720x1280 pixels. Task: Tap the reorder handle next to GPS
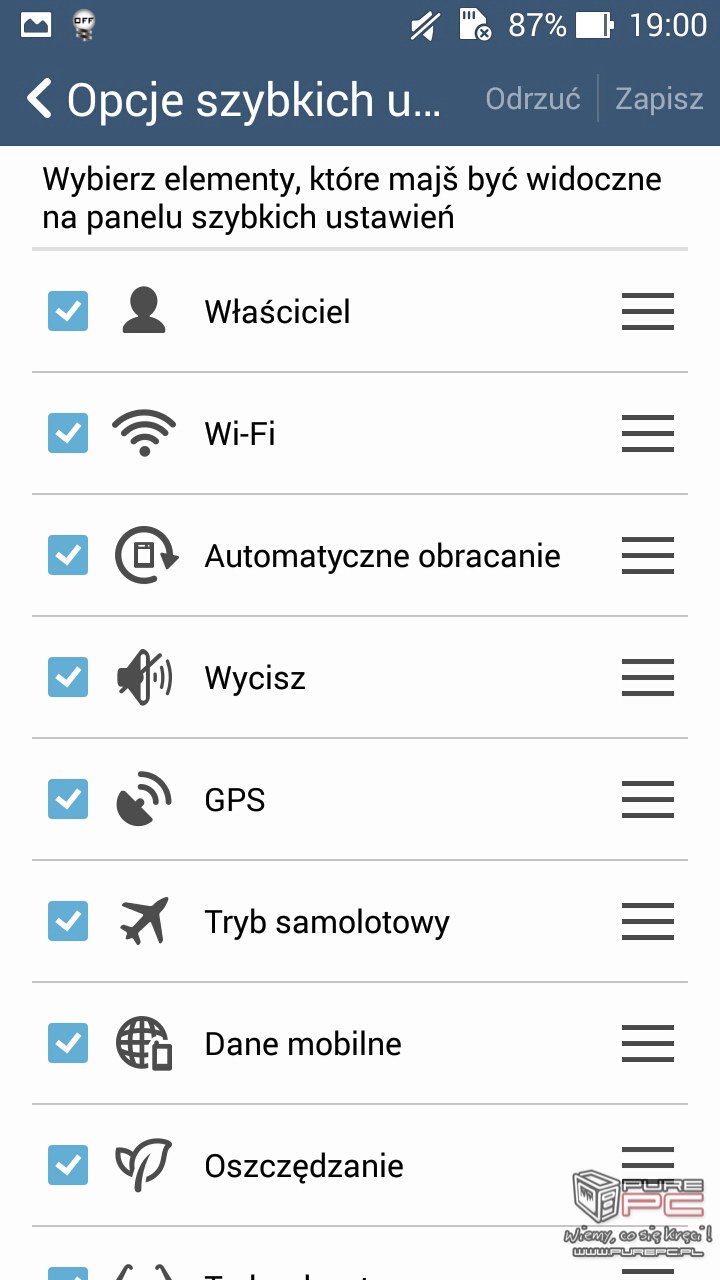648,799
